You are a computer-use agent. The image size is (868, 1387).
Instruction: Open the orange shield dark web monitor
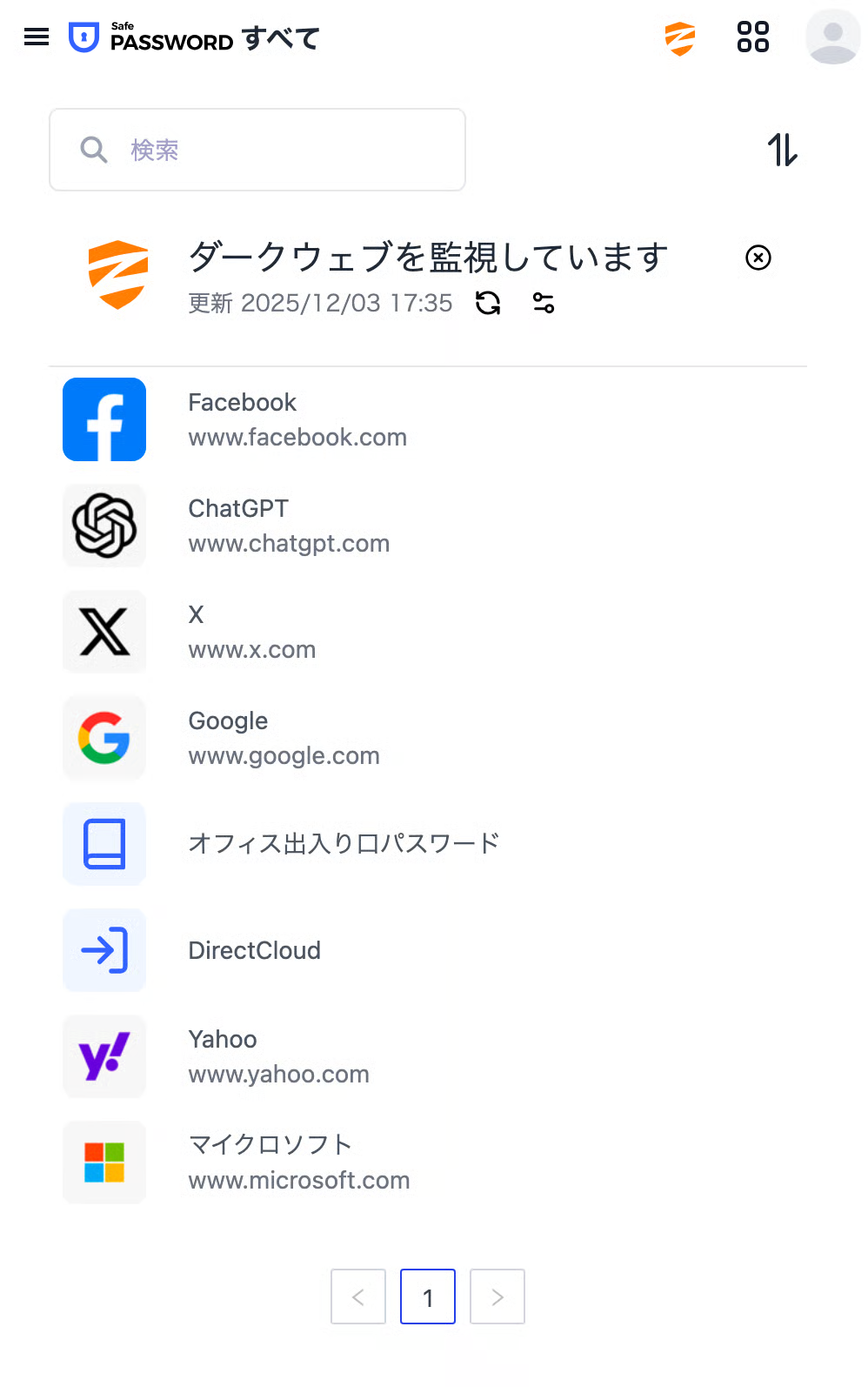(x=679, y=38)
